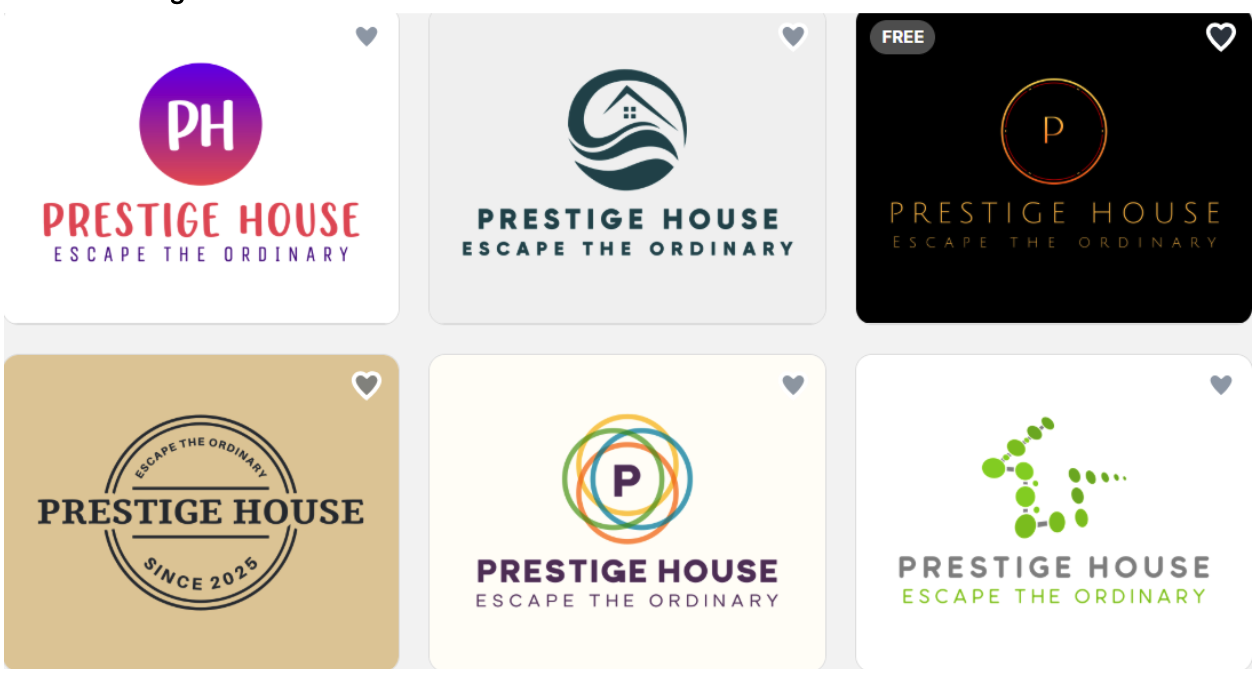This screenshot has height=678, width=1252.
Task: Open the green dots logo design
Action: coord(1053,512)
